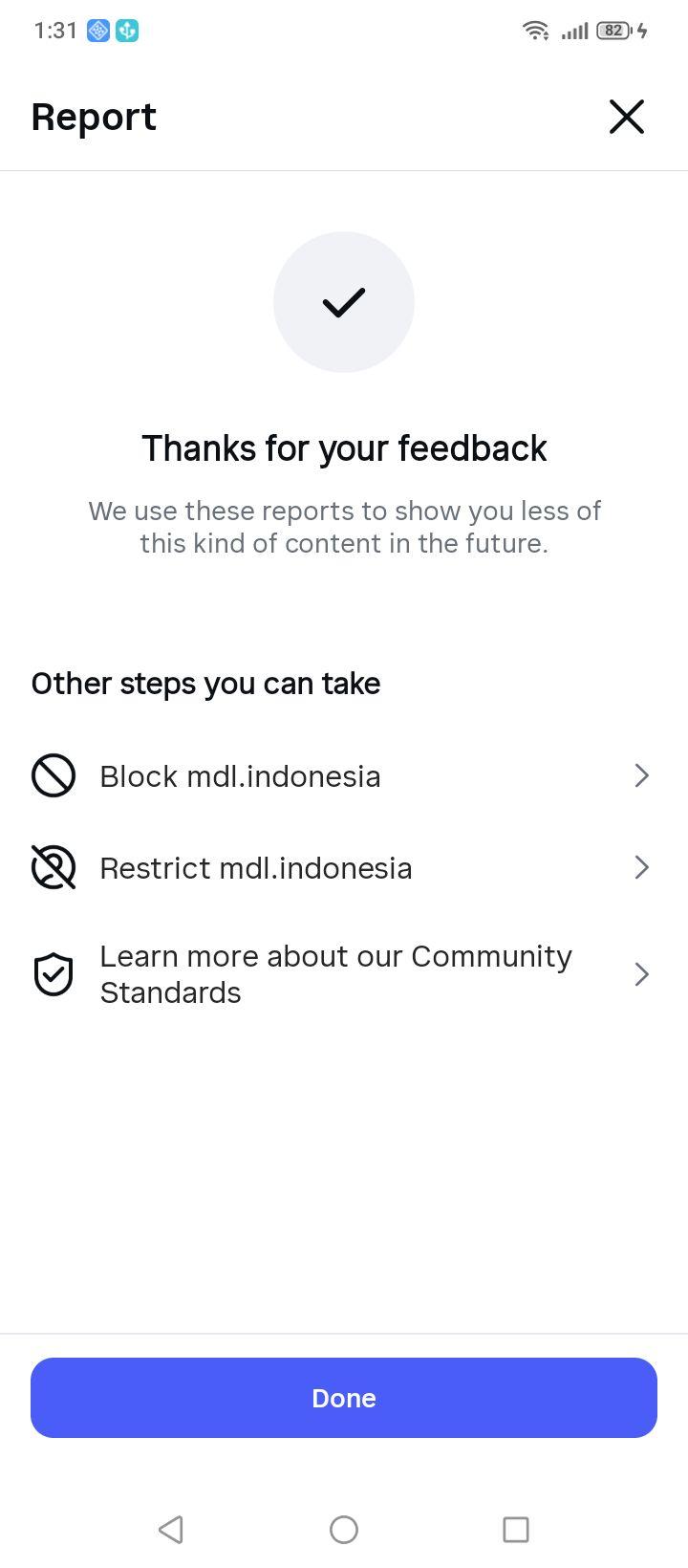This screenshot has height=1568, width=688.
Task: Tap the Done button
Action: pos(344,1398)
